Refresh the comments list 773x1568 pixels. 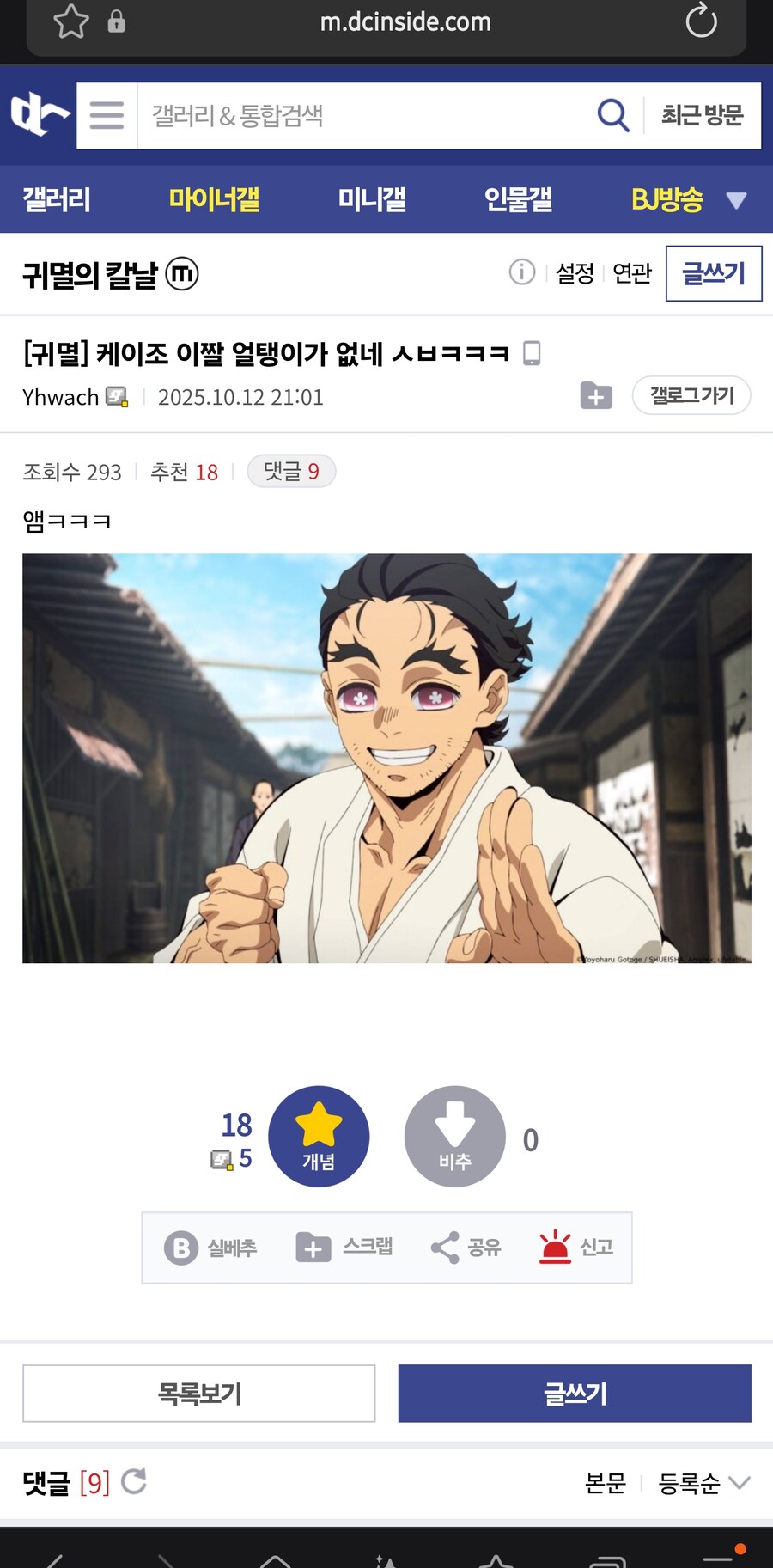134,1481
